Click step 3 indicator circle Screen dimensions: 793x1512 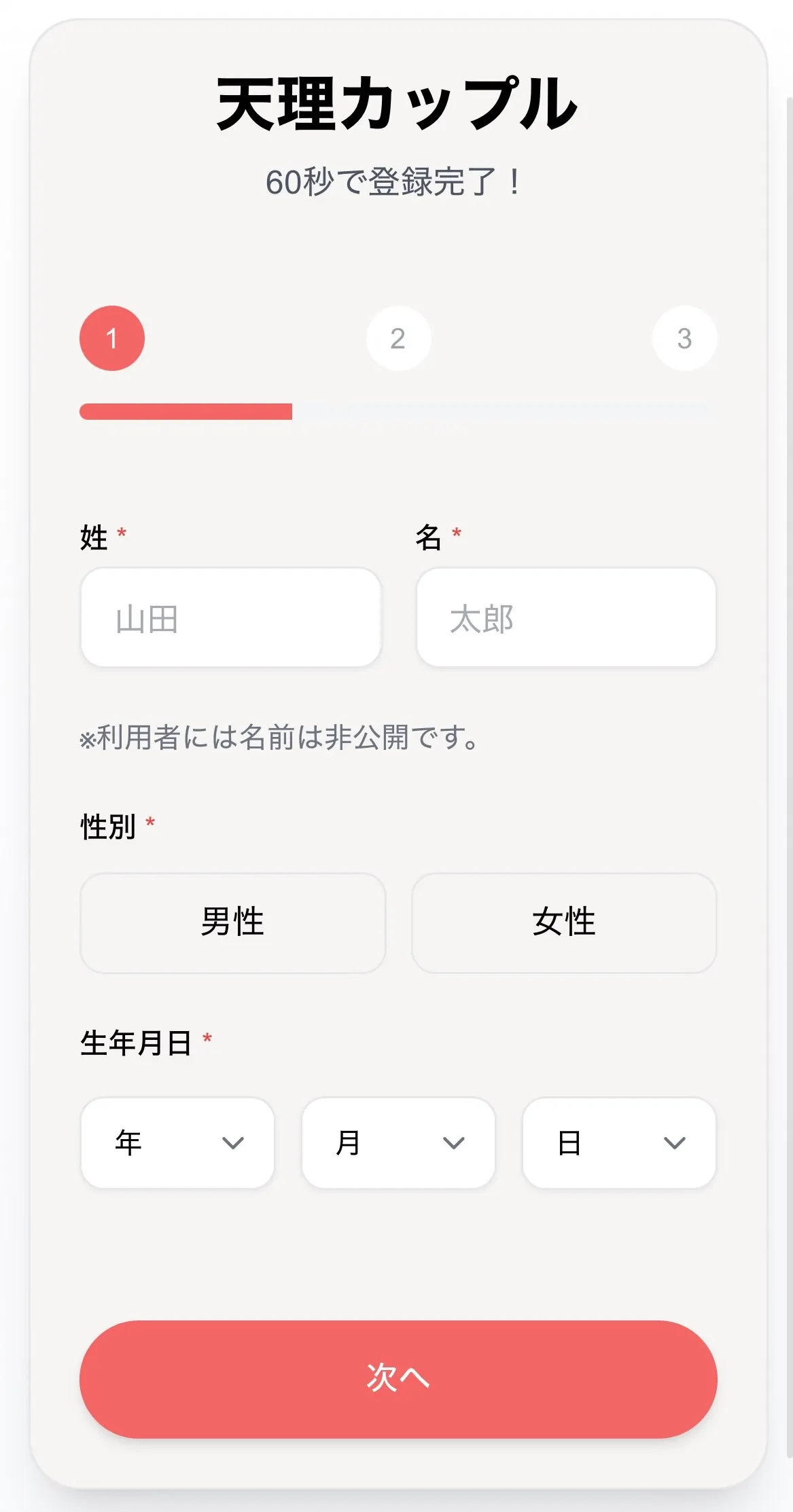tap(684, 338)
